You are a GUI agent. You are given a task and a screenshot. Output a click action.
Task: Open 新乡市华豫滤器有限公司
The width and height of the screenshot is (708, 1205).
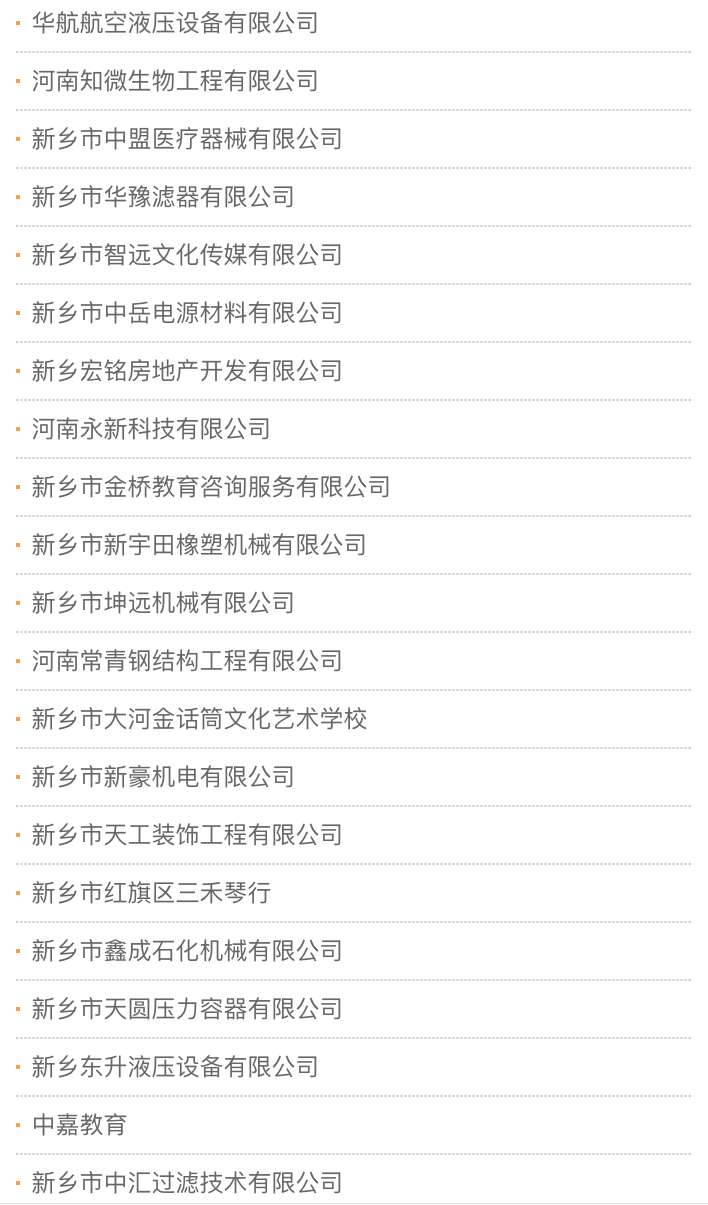163,197
